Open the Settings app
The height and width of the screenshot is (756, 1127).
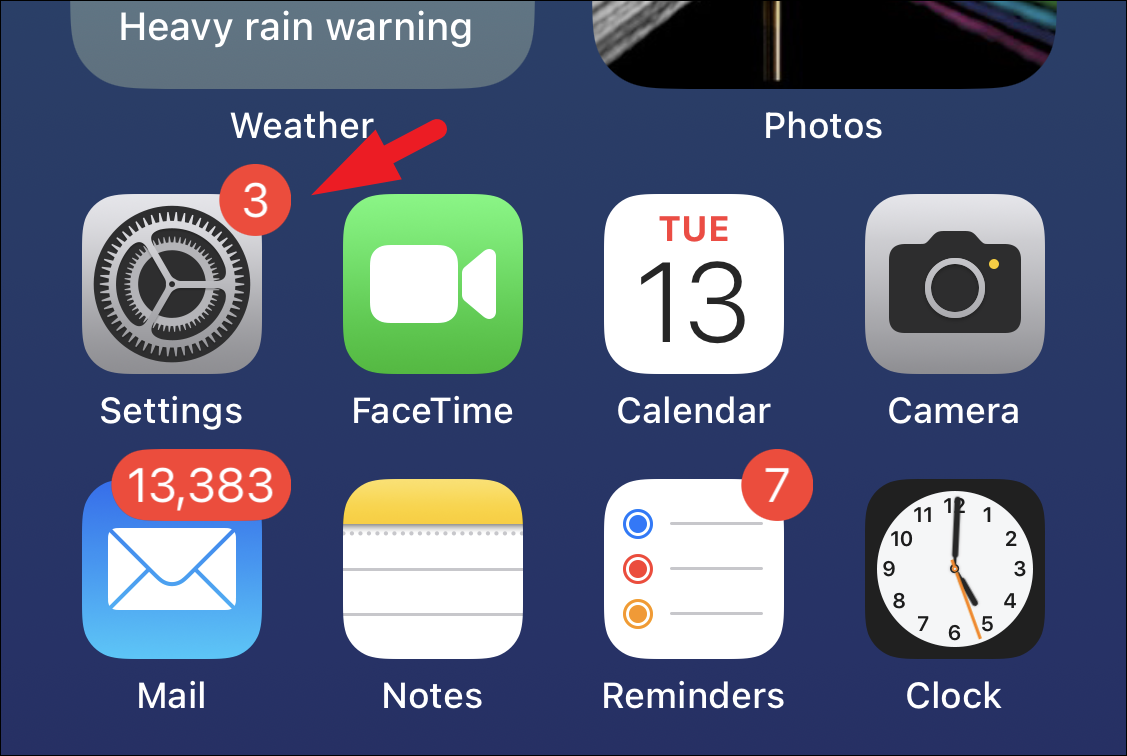point(171,284)
